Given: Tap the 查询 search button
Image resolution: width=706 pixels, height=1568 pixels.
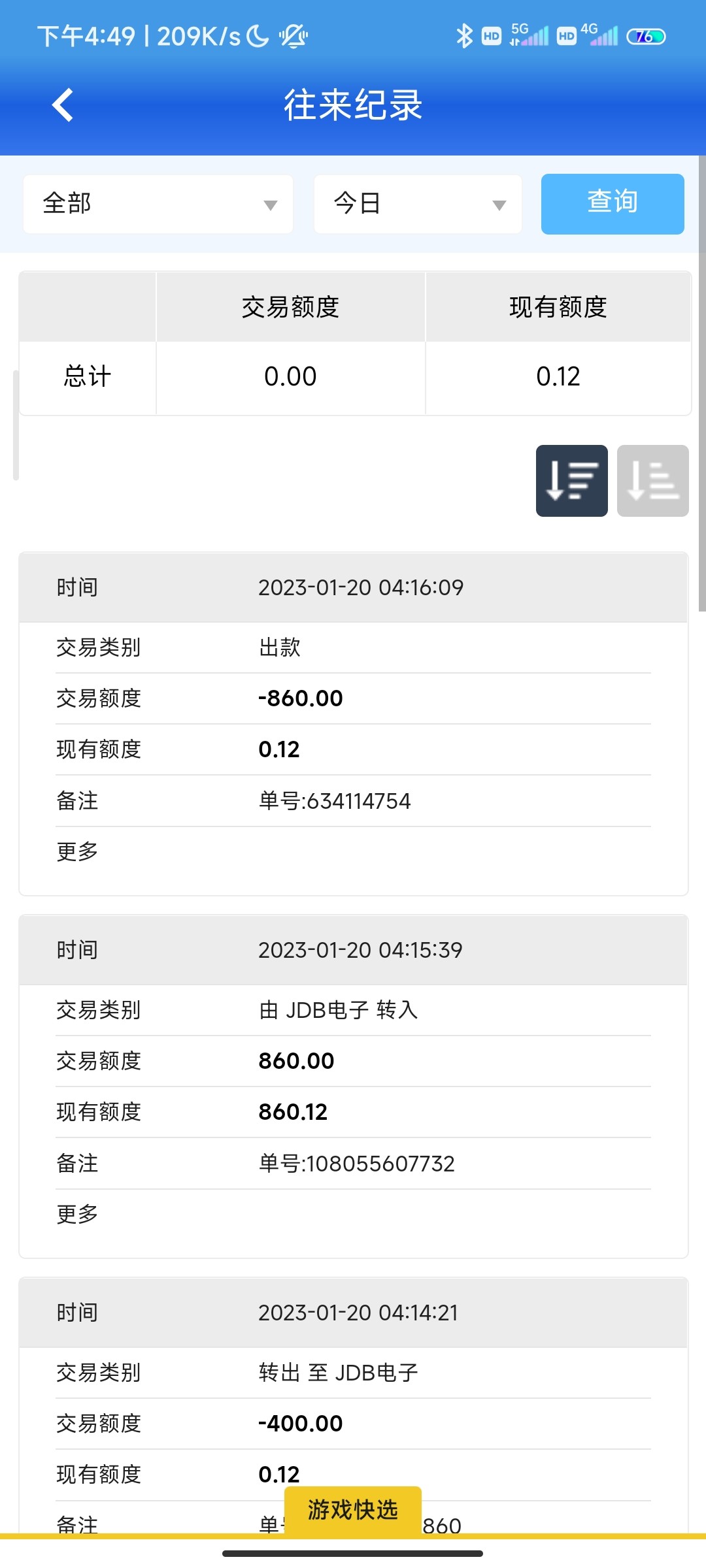Looking at the screenshot, I should 613,204.
